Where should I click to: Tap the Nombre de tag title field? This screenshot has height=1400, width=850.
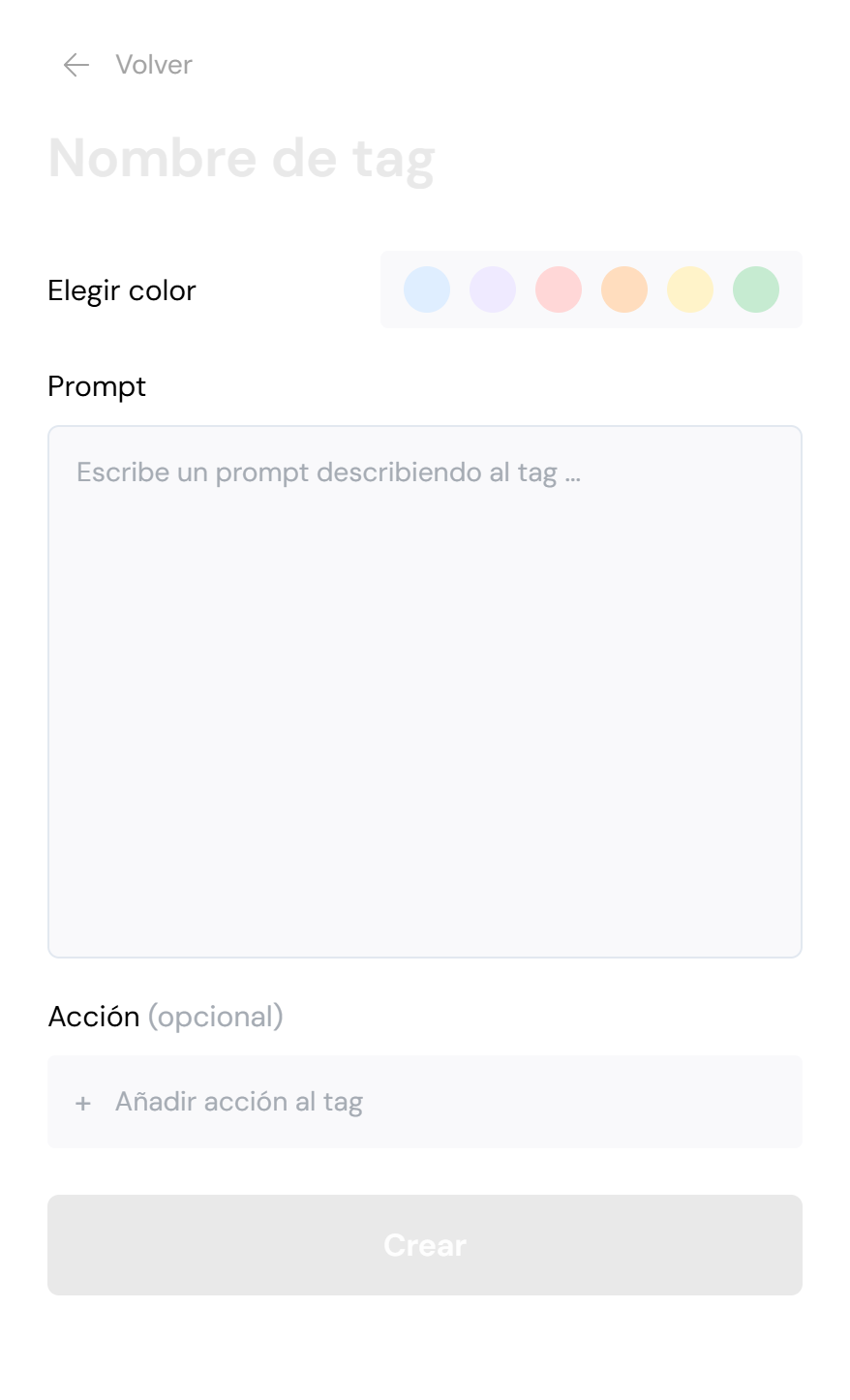(x=242, y=159)
